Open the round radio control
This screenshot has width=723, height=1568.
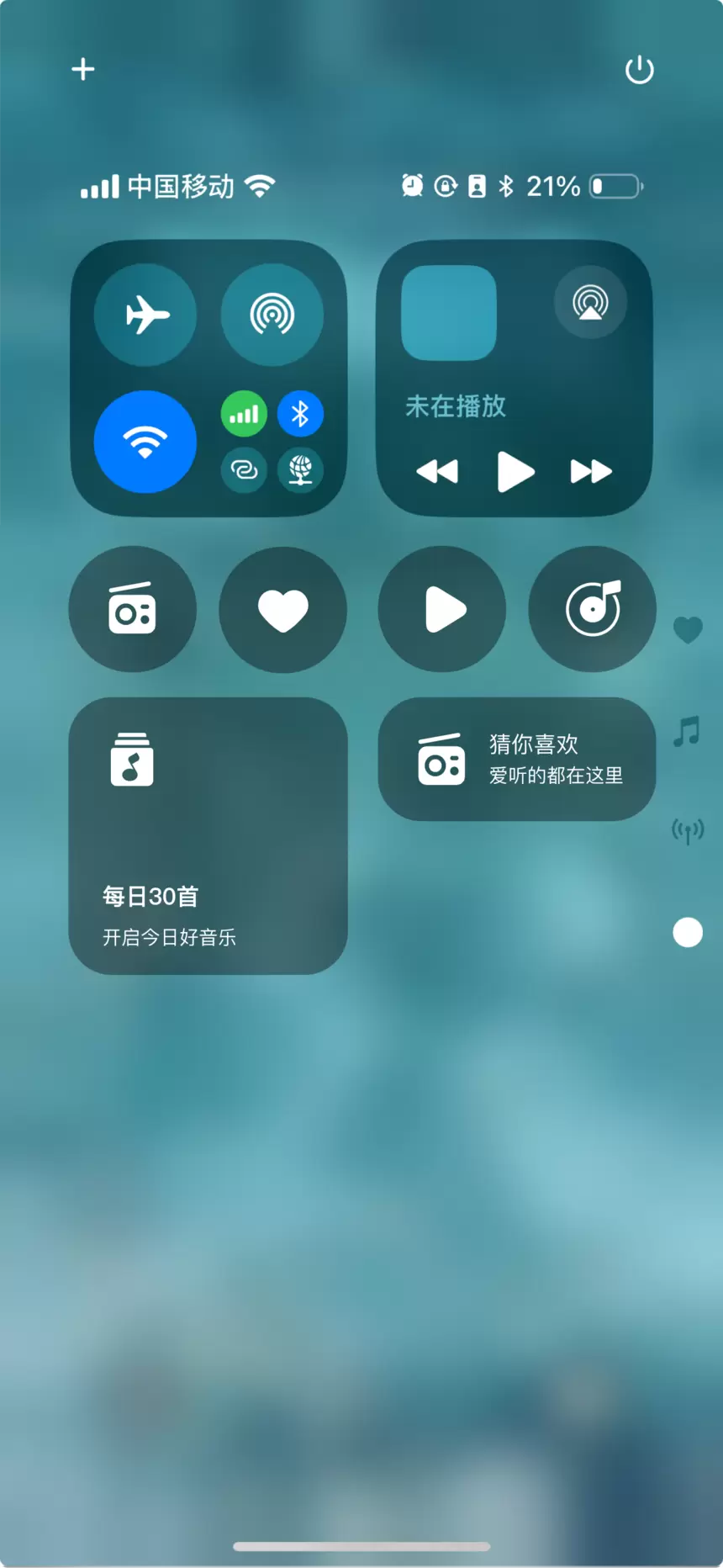pos(132,609)
